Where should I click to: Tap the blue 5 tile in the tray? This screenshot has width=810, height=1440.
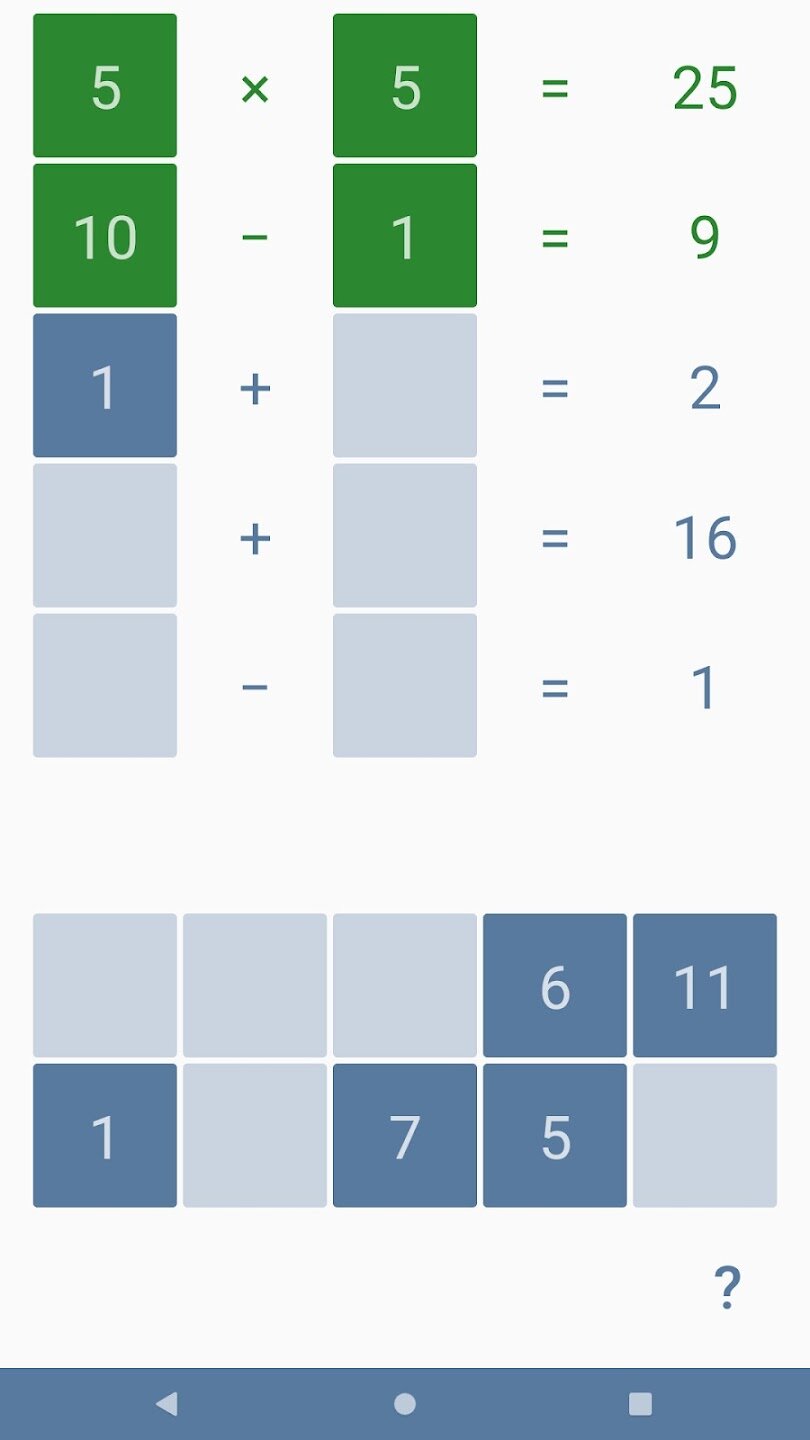coord(555,1135)
